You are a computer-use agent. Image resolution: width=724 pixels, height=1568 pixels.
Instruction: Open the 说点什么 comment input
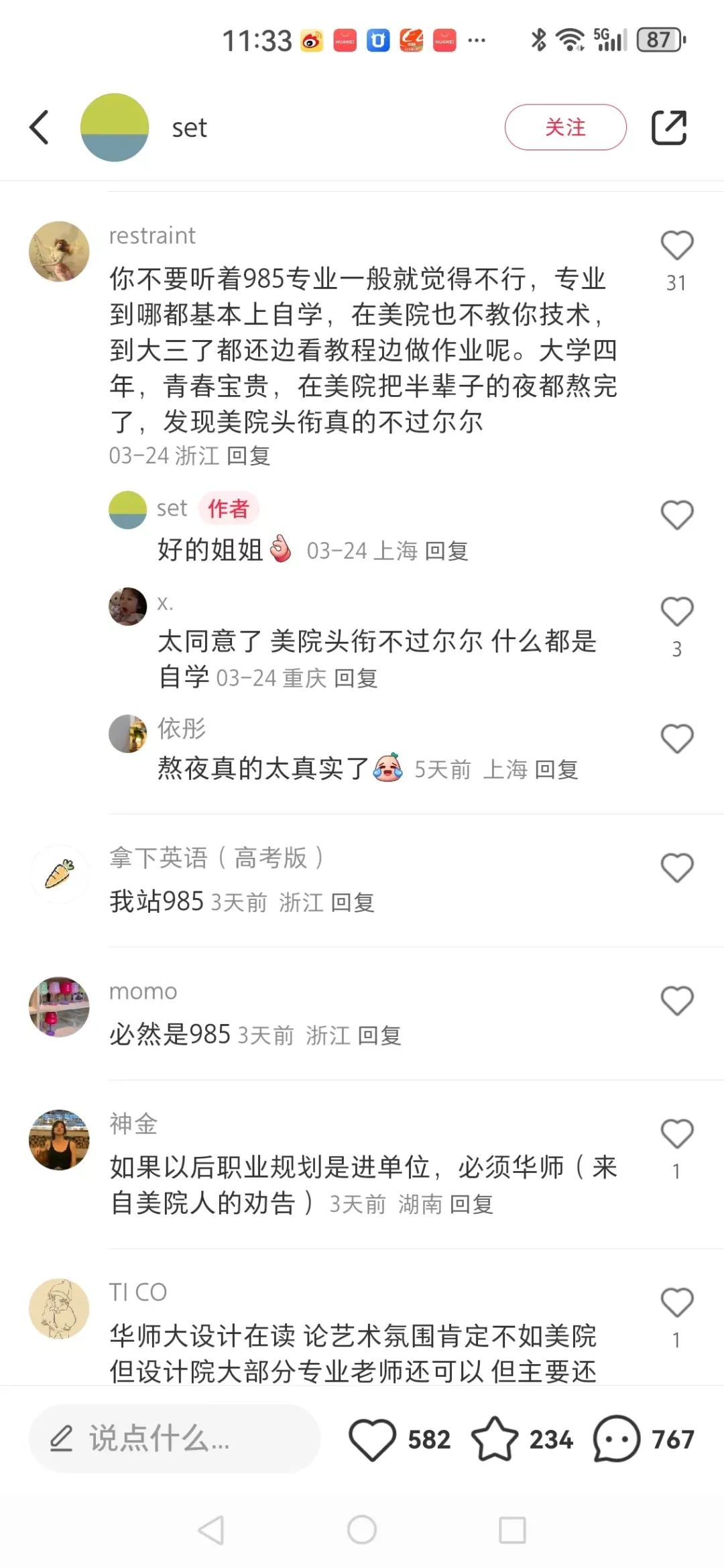(174, 1439)
